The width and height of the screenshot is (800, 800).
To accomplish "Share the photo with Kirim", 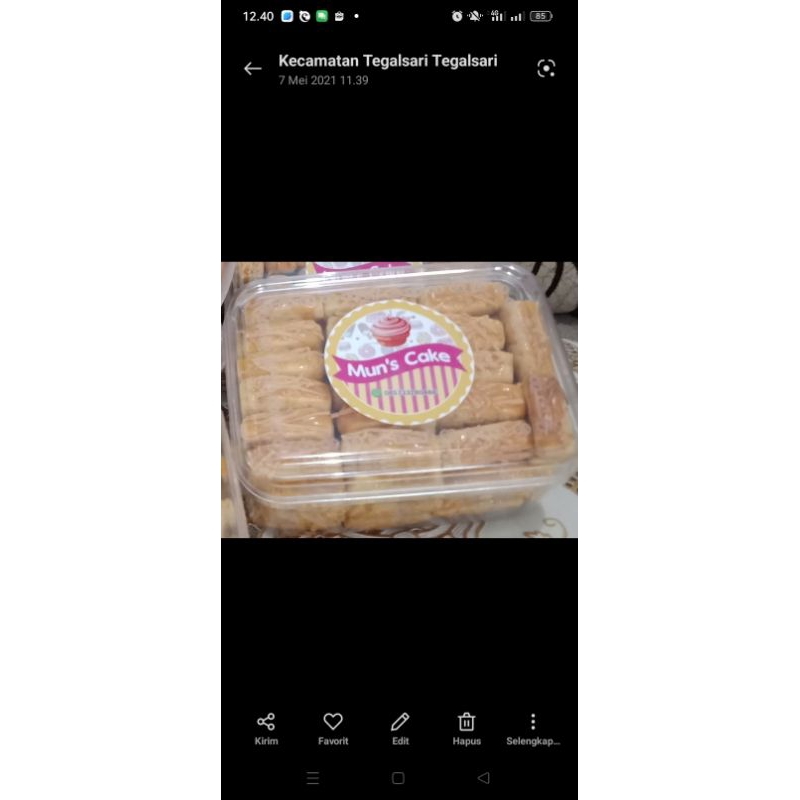I will point(266,728).
